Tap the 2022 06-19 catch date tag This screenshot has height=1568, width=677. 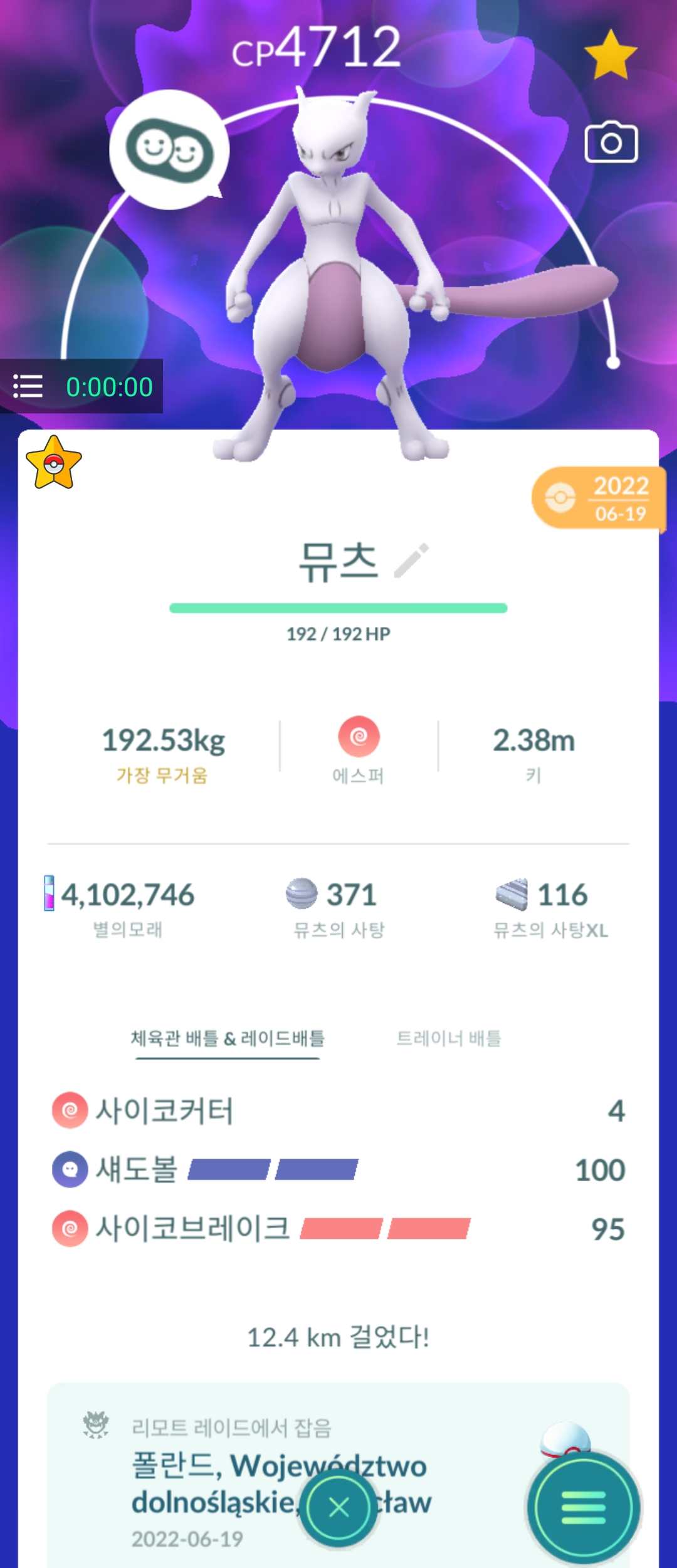point(599,498)
